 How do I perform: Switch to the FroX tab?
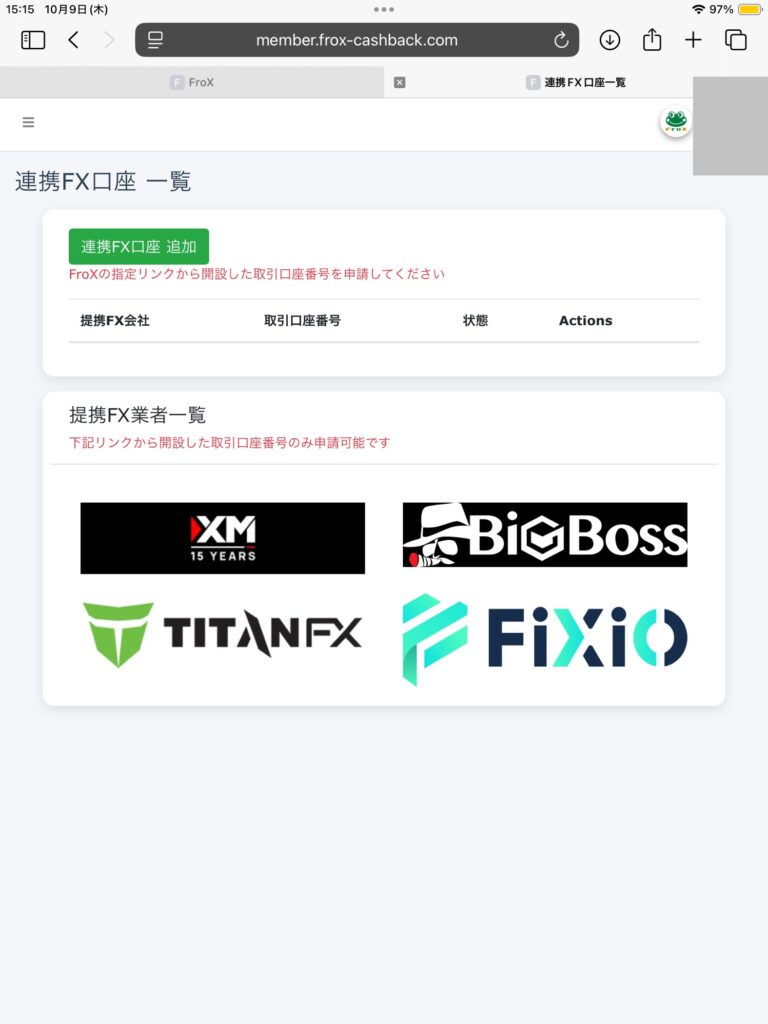coord(192,82)
